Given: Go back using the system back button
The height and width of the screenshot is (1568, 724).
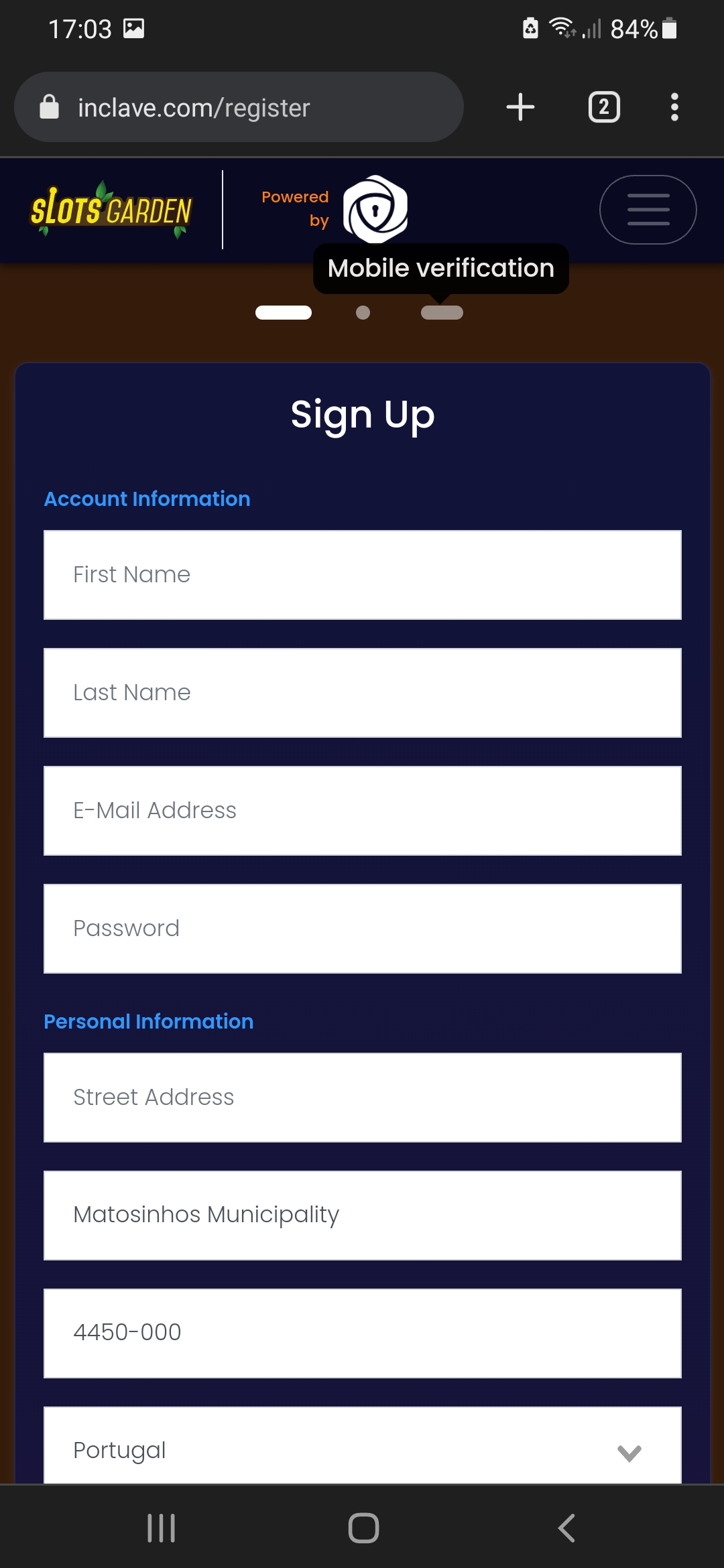Looking at the screenshot, I should 566,1528.
